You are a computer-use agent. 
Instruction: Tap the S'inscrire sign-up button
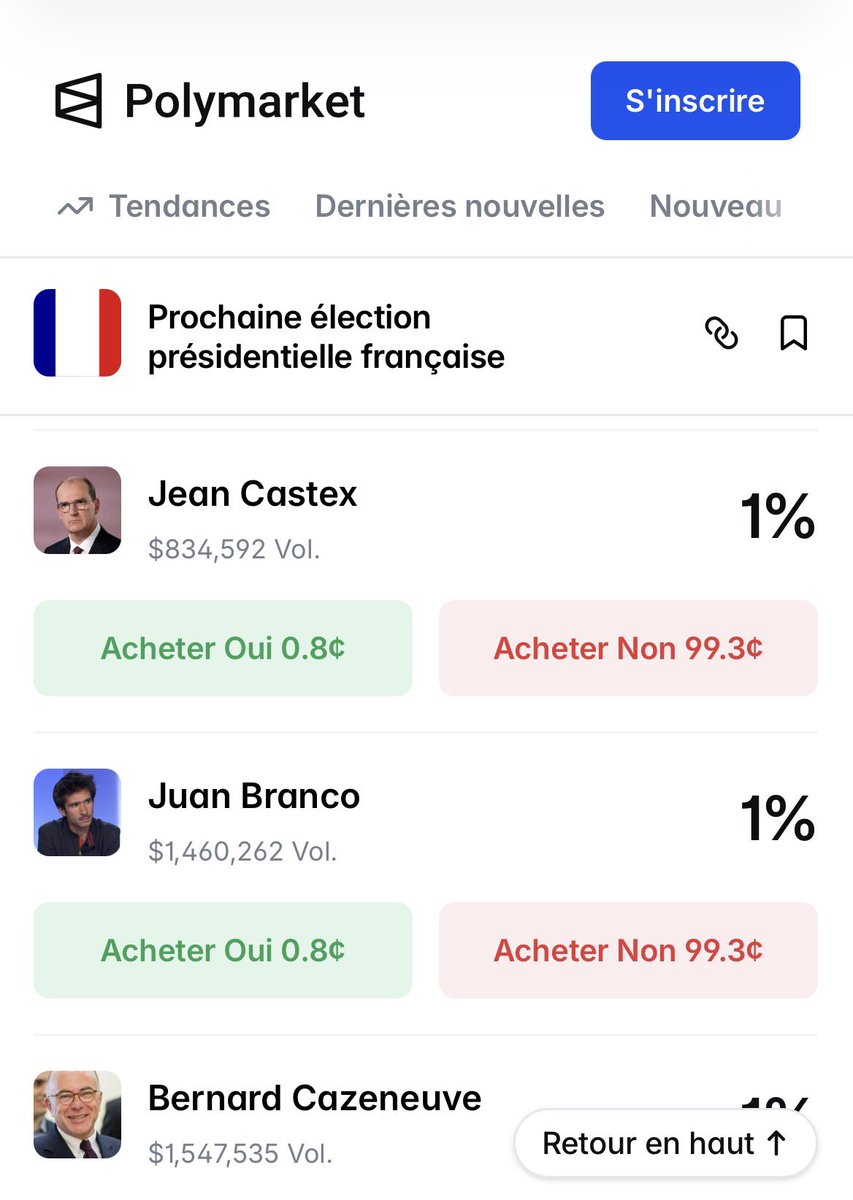695,101
